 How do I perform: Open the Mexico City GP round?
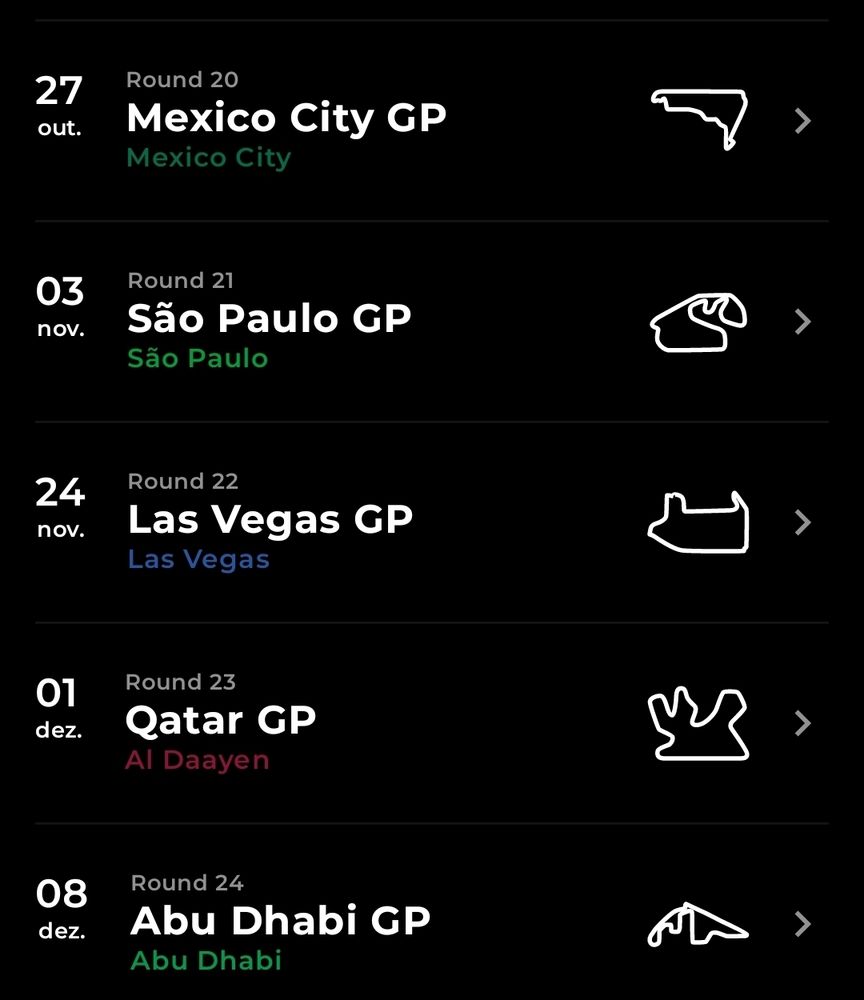[x=286, y=119]
